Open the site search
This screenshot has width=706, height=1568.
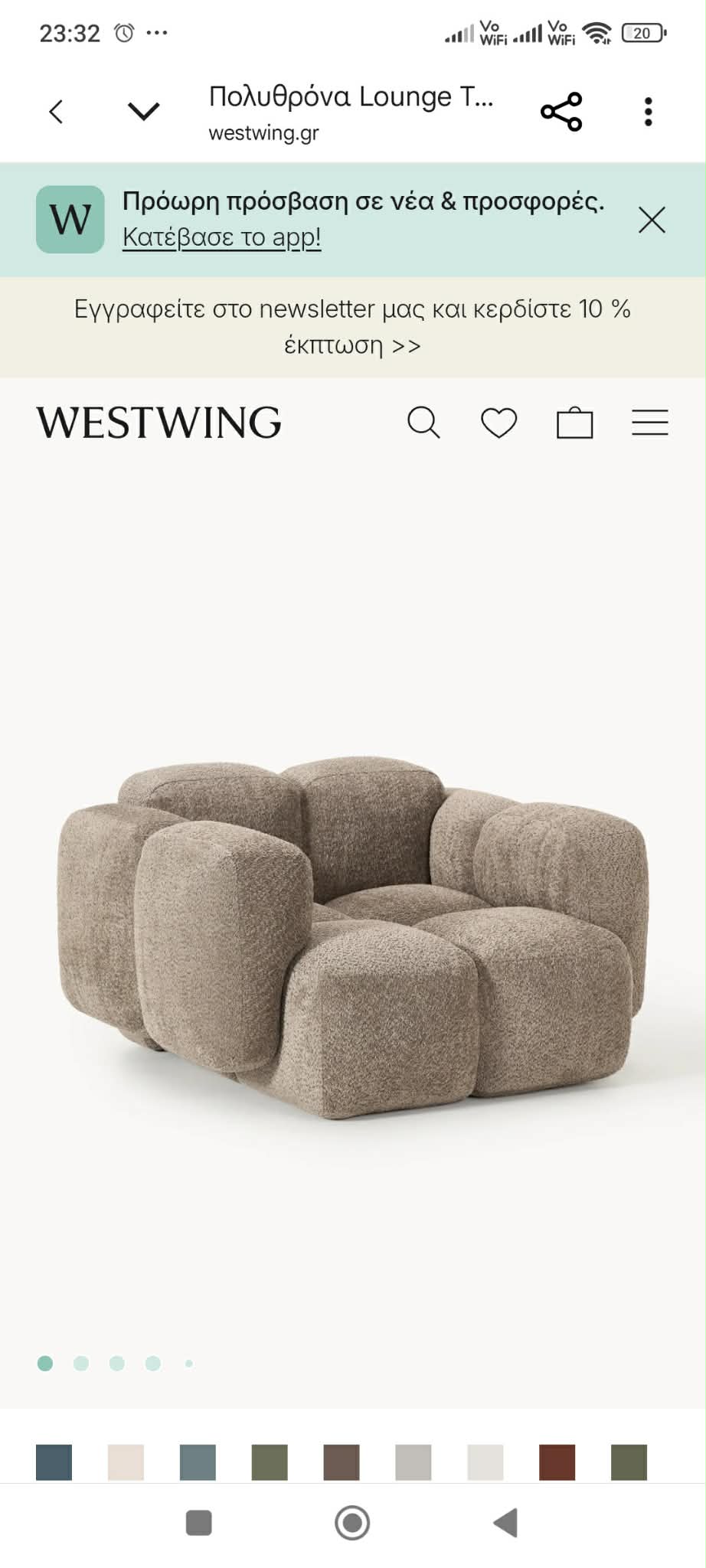(423, 423)
